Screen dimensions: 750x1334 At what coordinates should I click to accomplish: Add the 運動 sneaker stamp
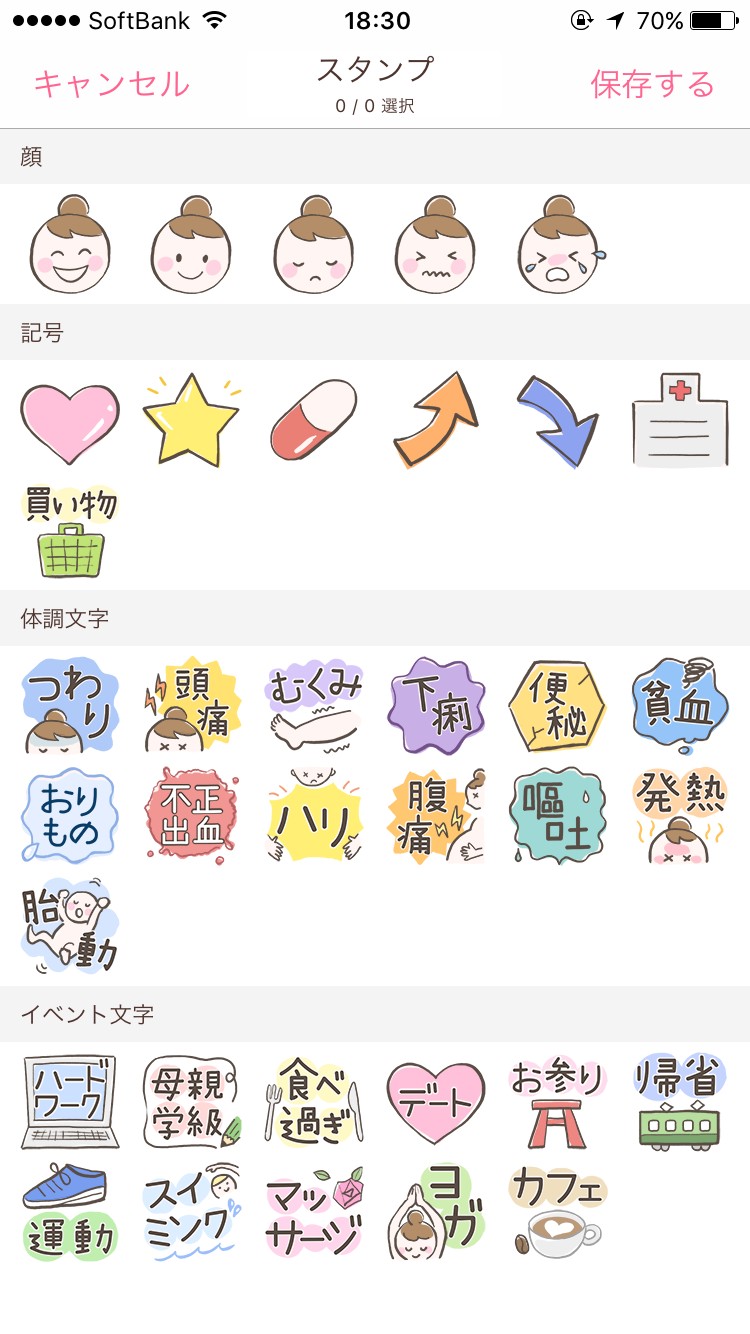pyautogui.click(x=70, y=1211)
